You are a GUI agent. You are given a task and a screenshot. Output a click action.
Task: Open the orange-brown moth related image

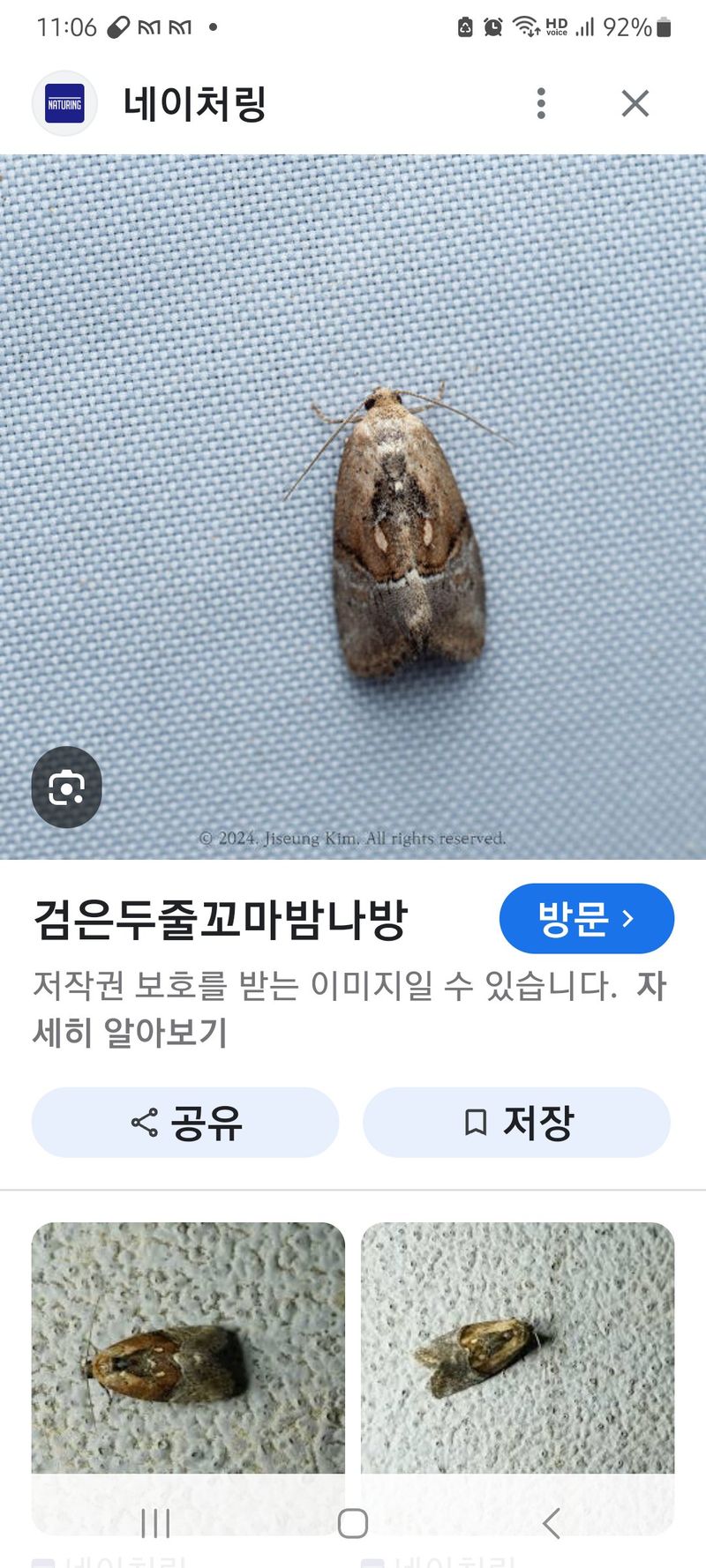click(187, 1349)
